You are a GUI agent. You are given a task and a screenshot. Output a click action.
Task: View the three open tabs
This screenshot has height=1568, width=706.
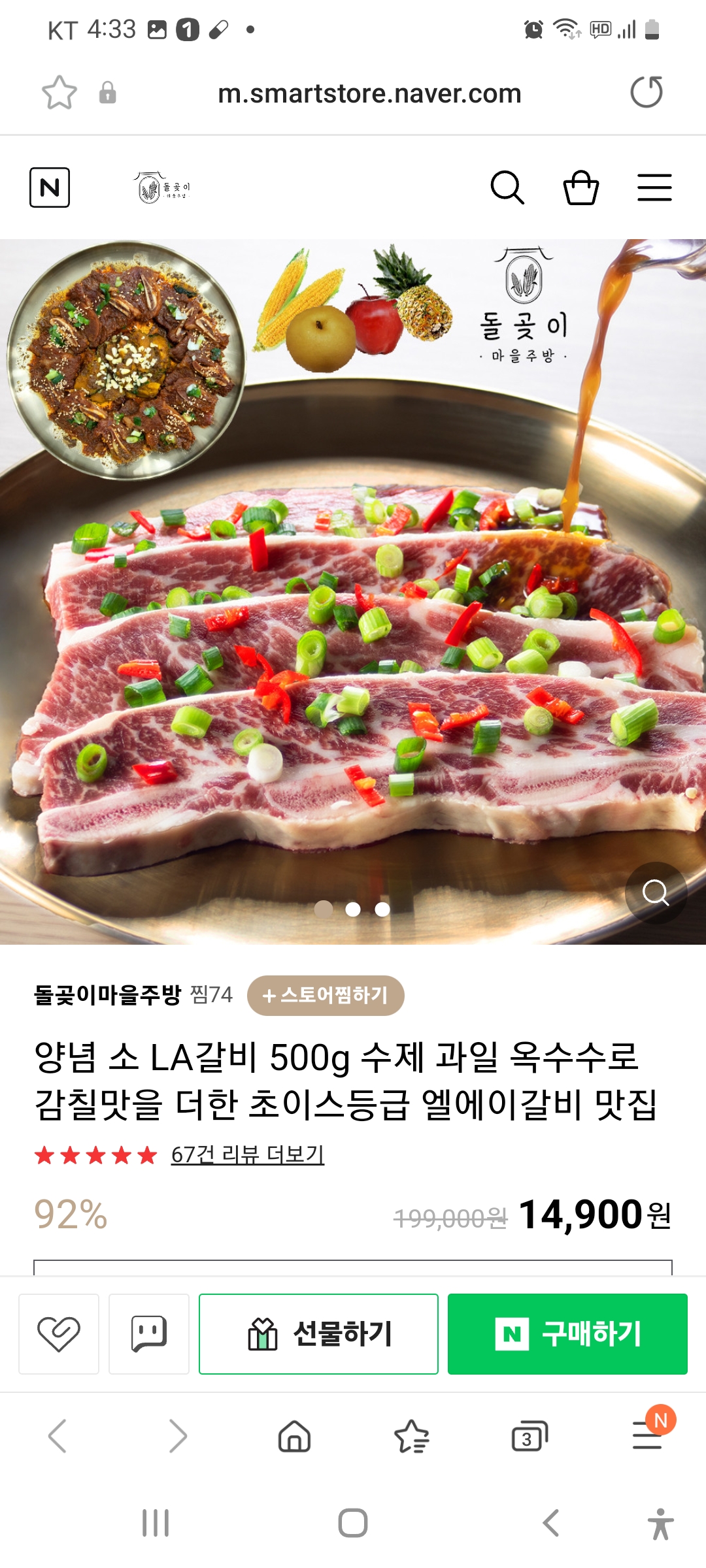point(529,1436)
